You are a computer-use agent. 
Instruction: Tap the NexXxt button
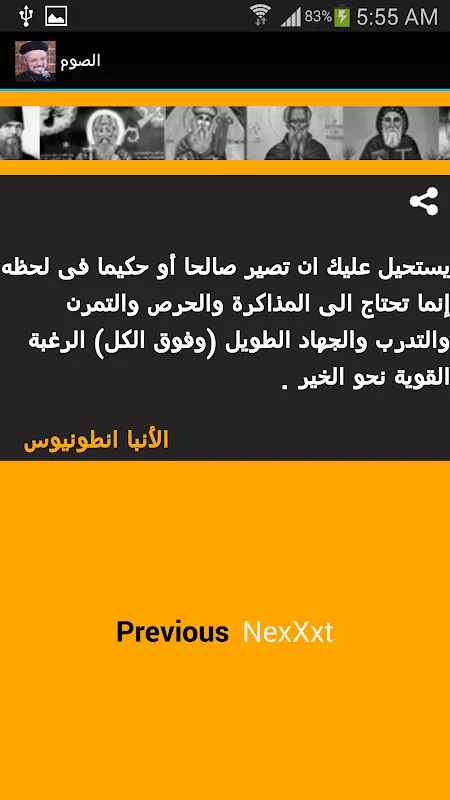pyautogui.click(x=288, y=633)
